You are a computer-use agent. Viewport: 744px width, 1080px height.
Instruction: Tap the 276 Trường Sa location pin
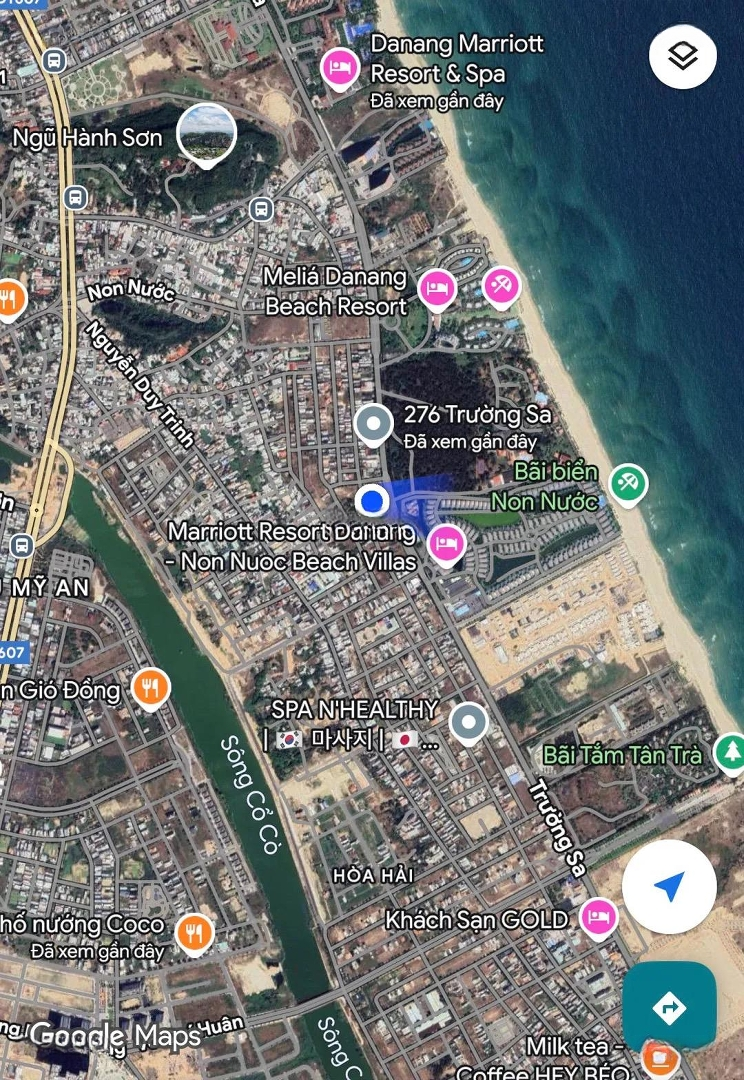pos(374,425)
